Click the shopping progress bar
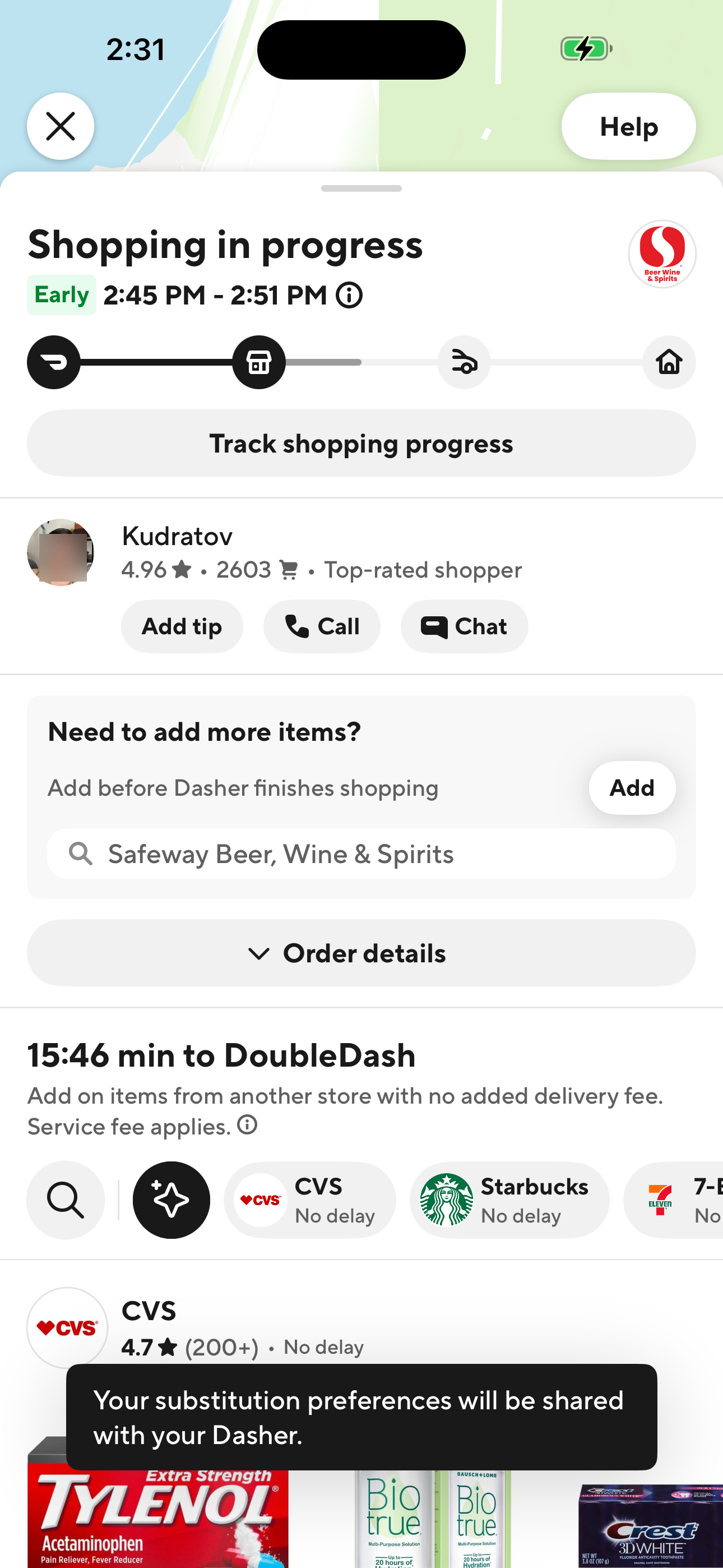The height and width of the screenshot is (1568, 723). coord(361,362)
